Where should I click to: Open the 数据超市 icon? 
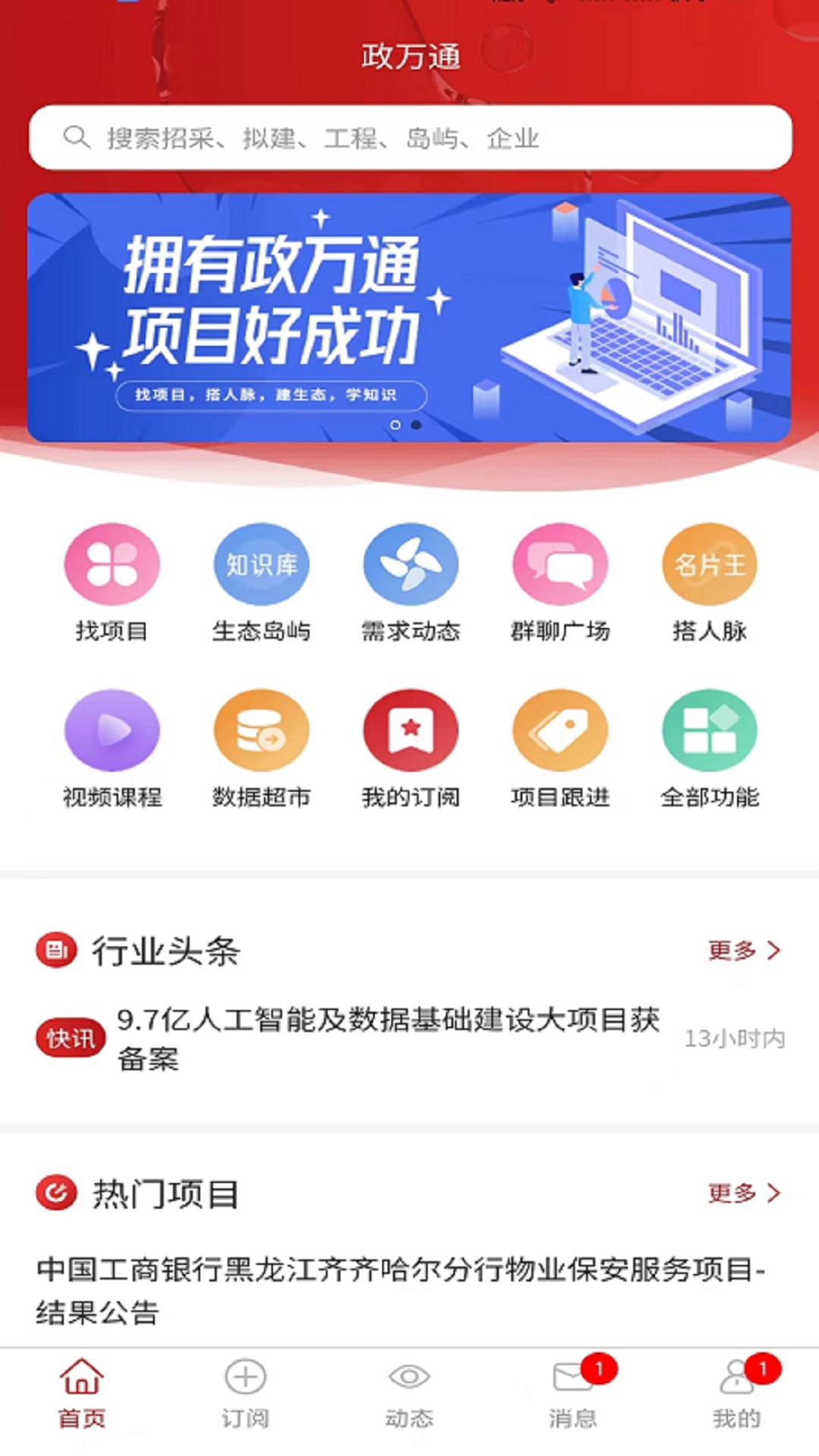[260, 730]
